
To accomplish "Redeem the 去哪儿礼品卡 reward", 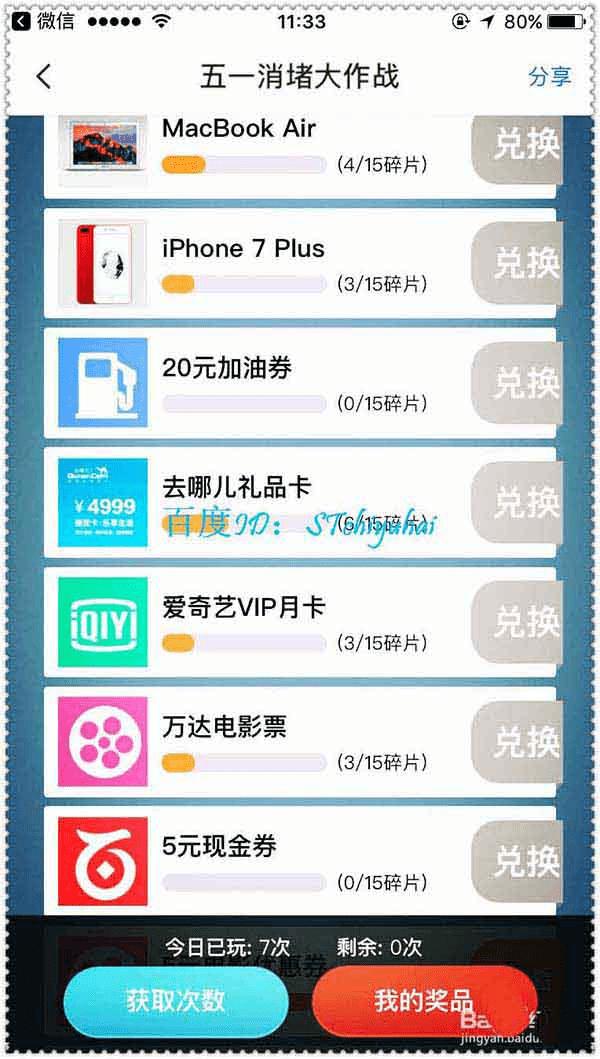I will (x=524, y=502).
